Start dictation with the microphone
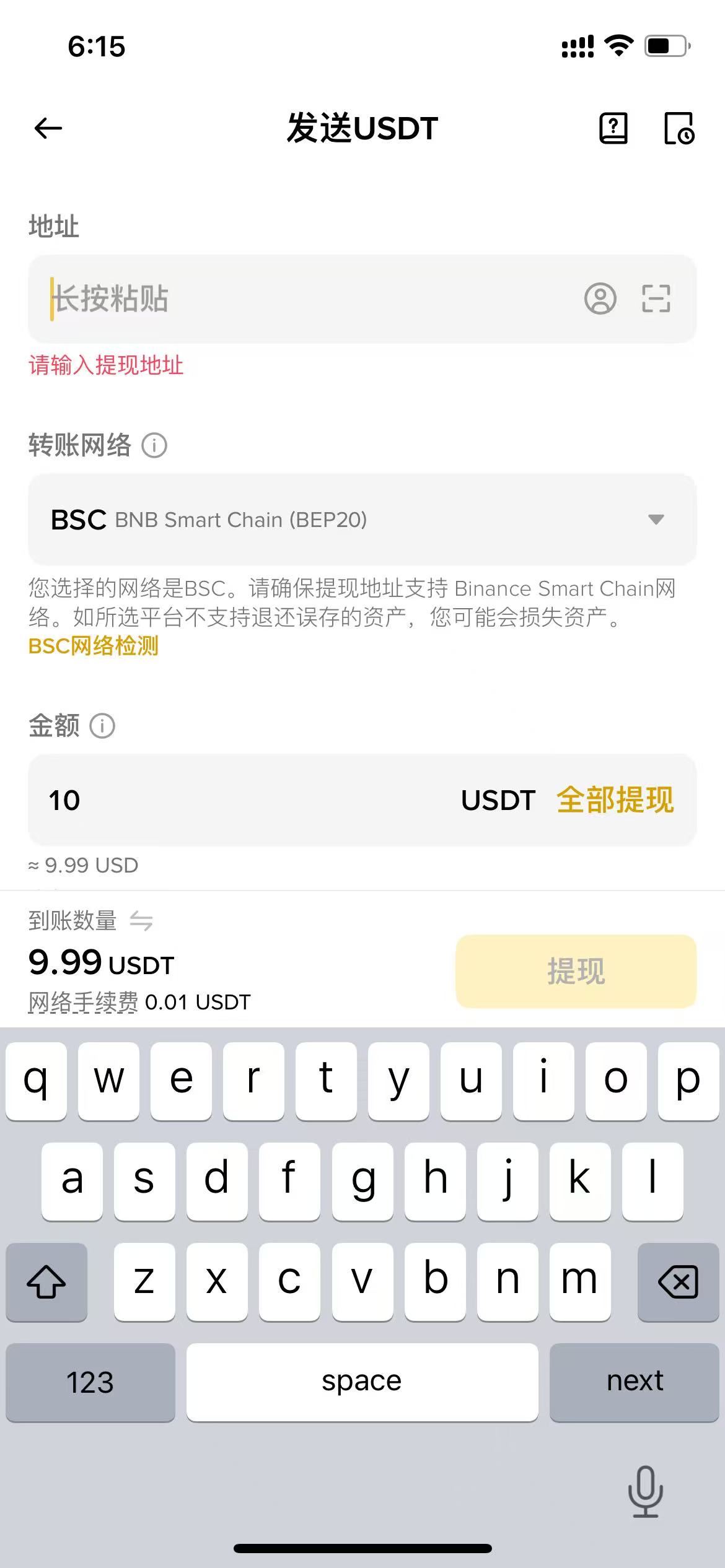The width and height of the screenshot is (725, 1568). [x=645, y=1491]
